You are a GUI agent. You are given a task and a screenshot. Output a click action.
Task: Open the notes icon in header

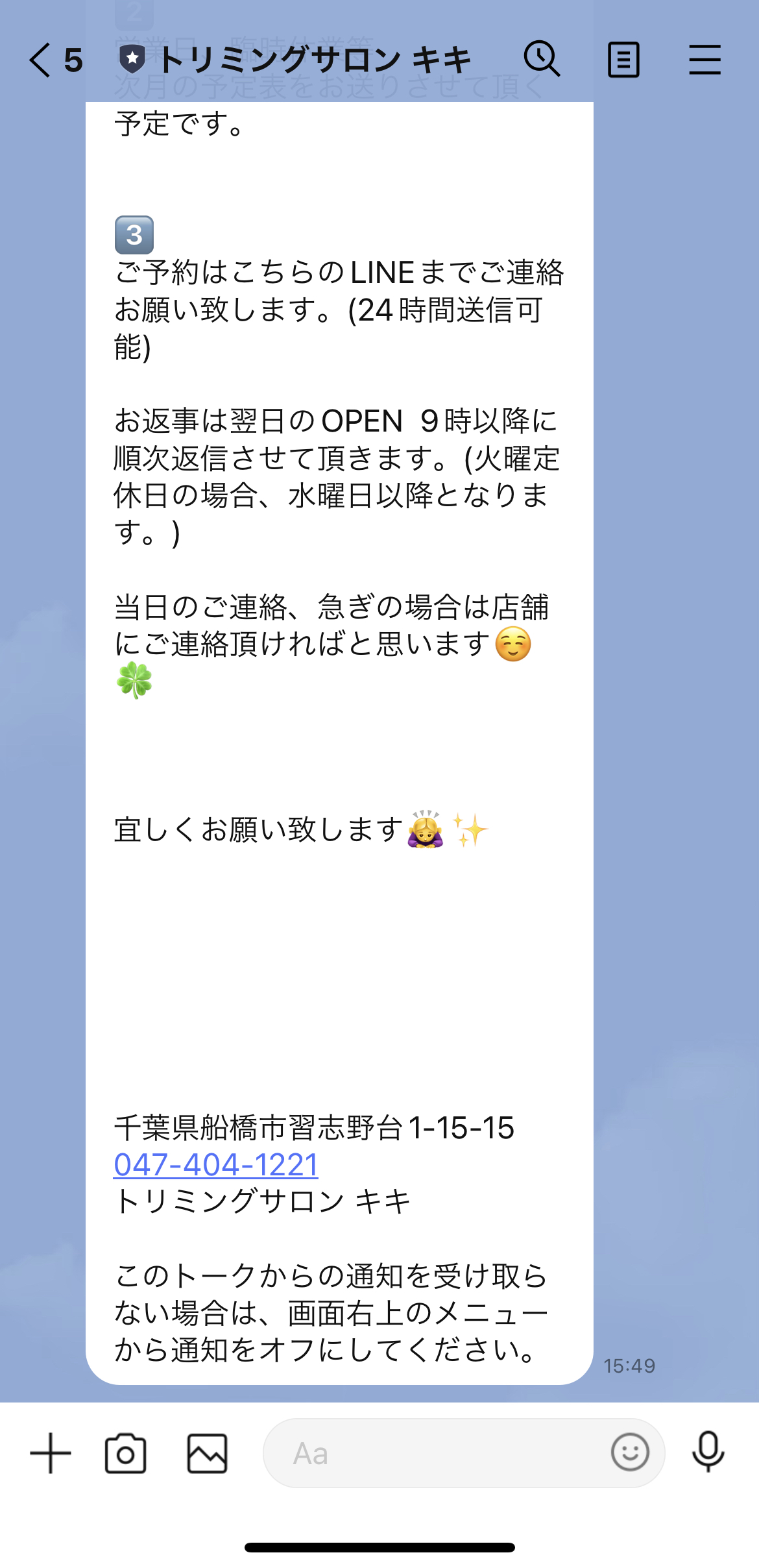pyautogui.click(x=623, y=60)
